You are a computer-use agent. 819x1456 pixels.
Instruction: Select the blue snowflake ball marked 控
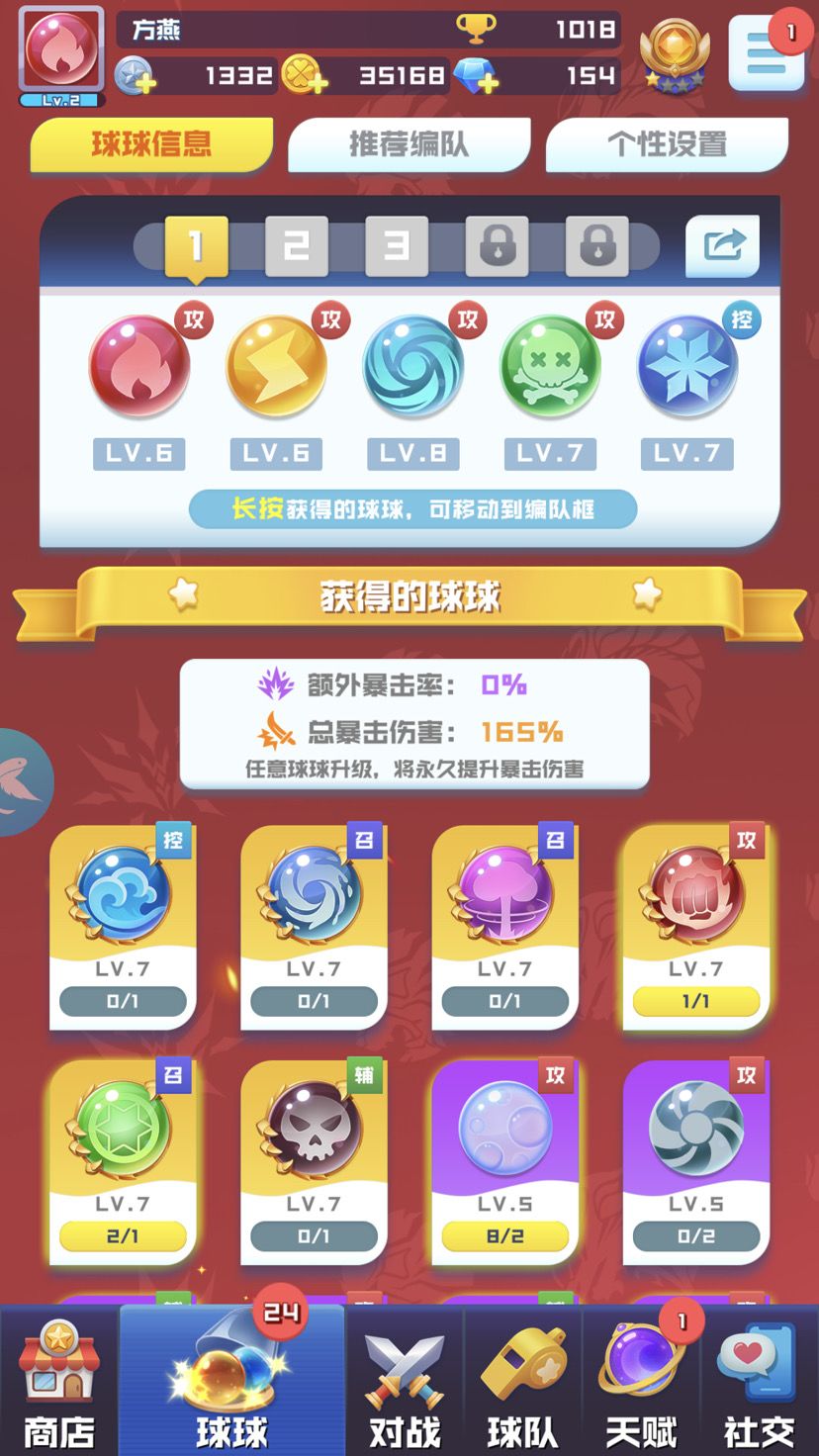coord(687,366)
